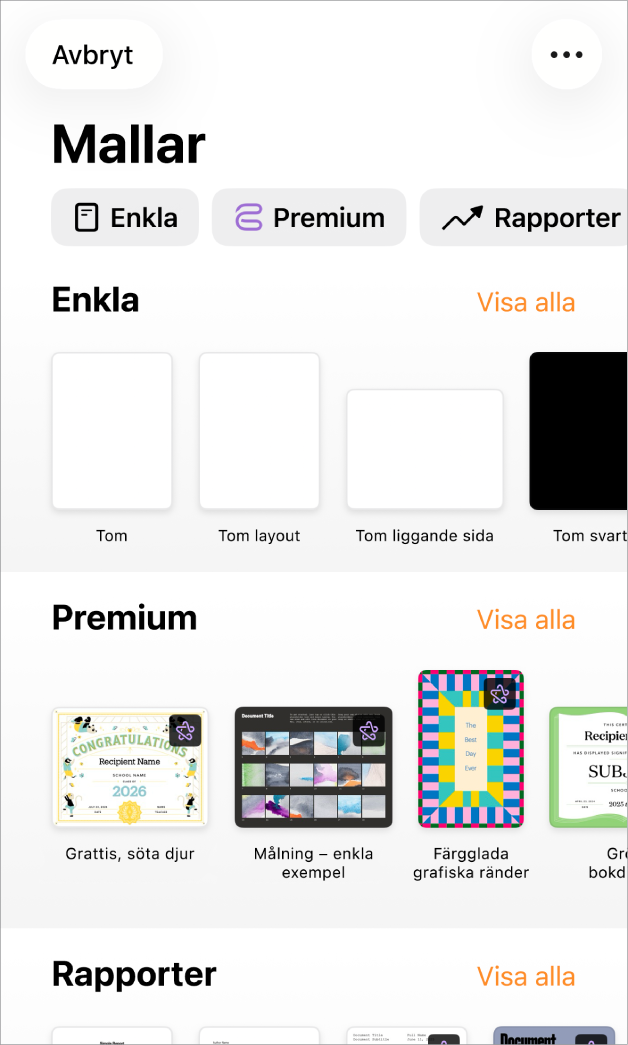This screenshot has height=1045, width=628.
Task: Show all templates in the Rapporter section
Action: pyautogui.click(x=526, y=976)
